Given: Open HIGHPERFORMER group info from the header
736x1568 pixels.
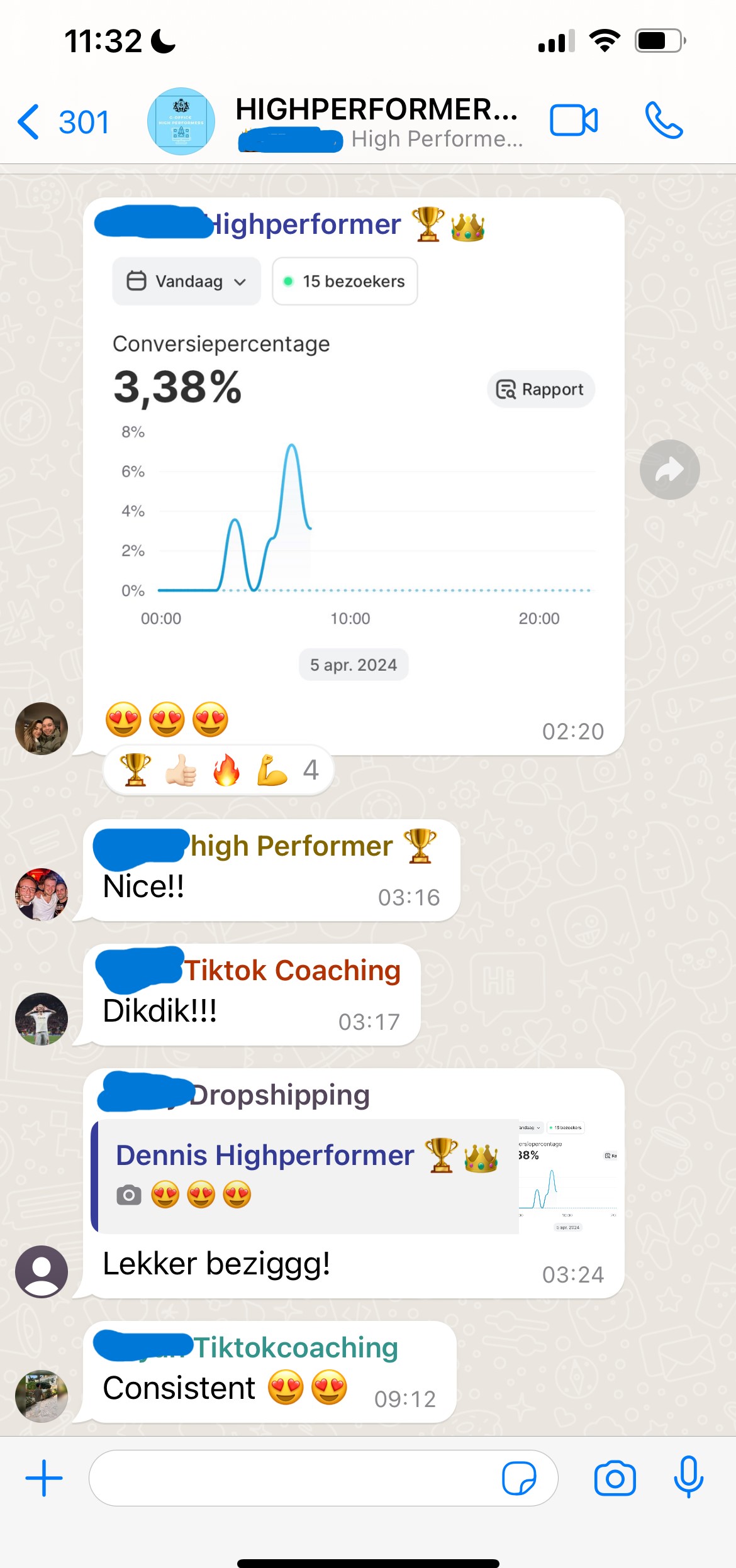Looking at the screenshot, I should (x=377, y=122).
